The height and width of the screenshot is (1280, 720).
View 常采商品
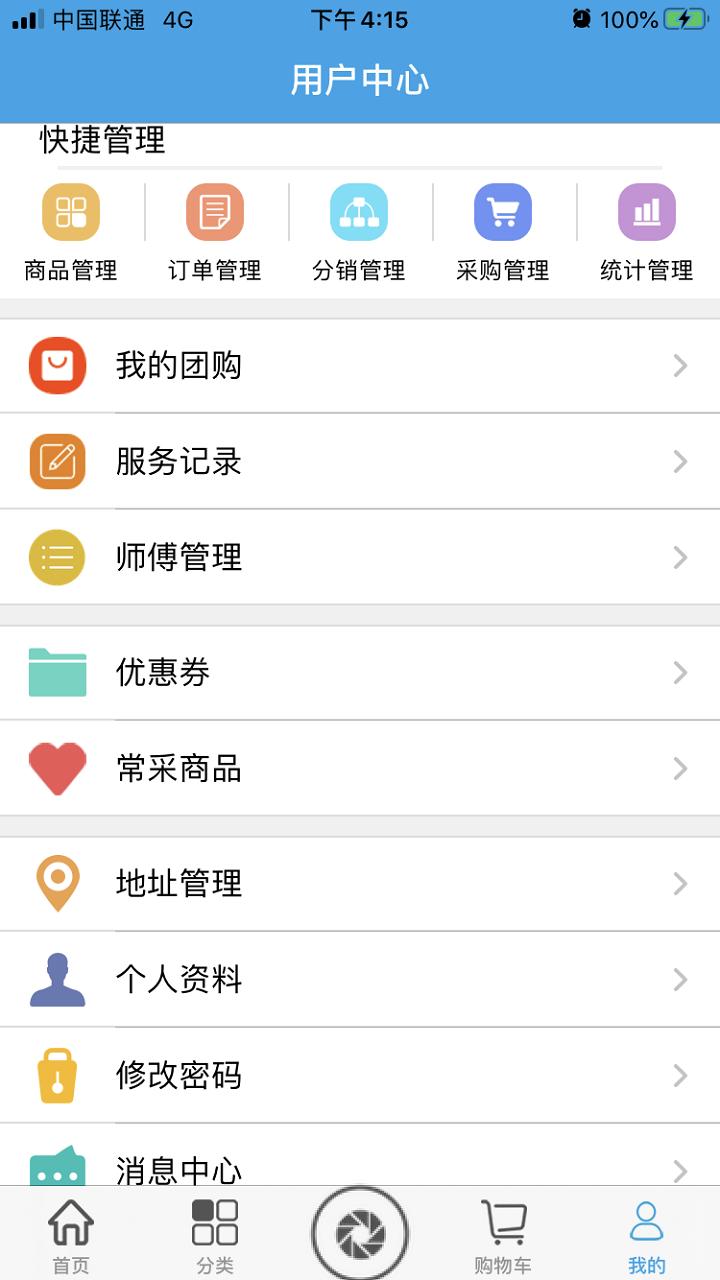click(360, 768)
